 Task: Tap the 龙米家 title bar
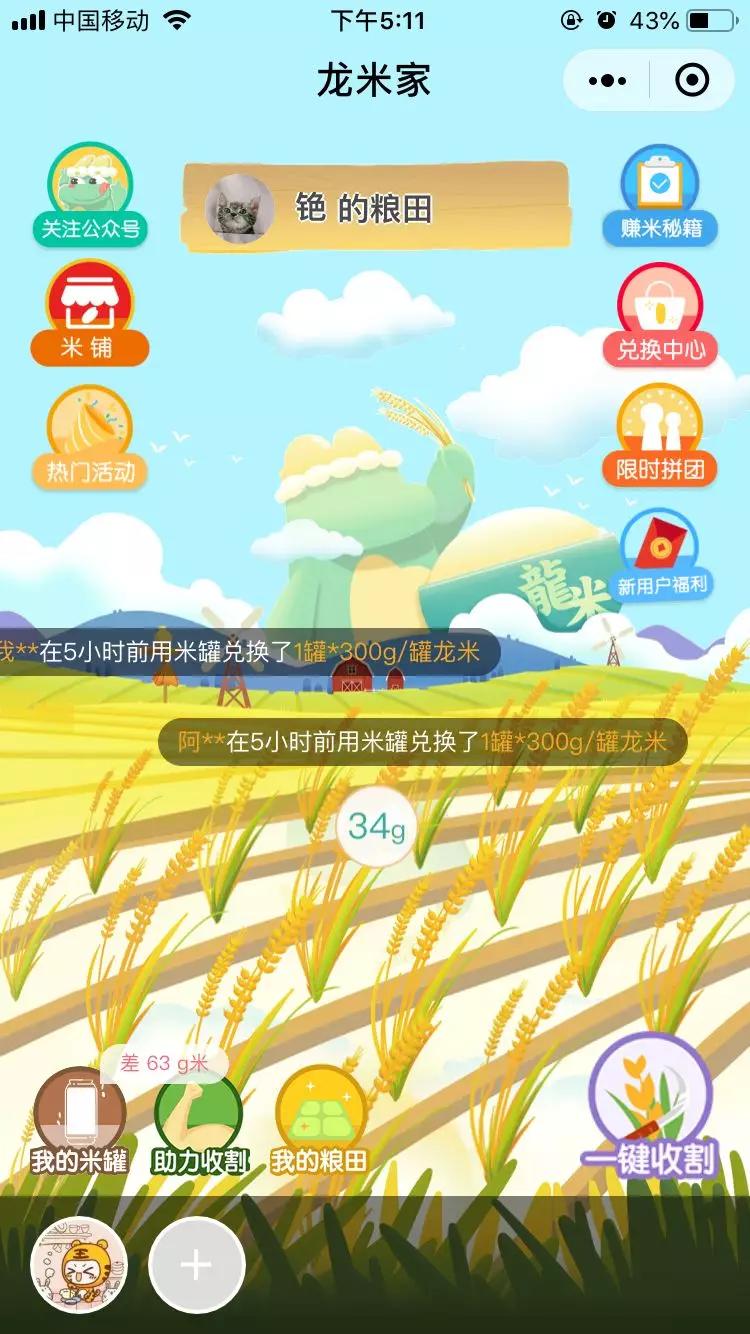click(x=375, y=78)
